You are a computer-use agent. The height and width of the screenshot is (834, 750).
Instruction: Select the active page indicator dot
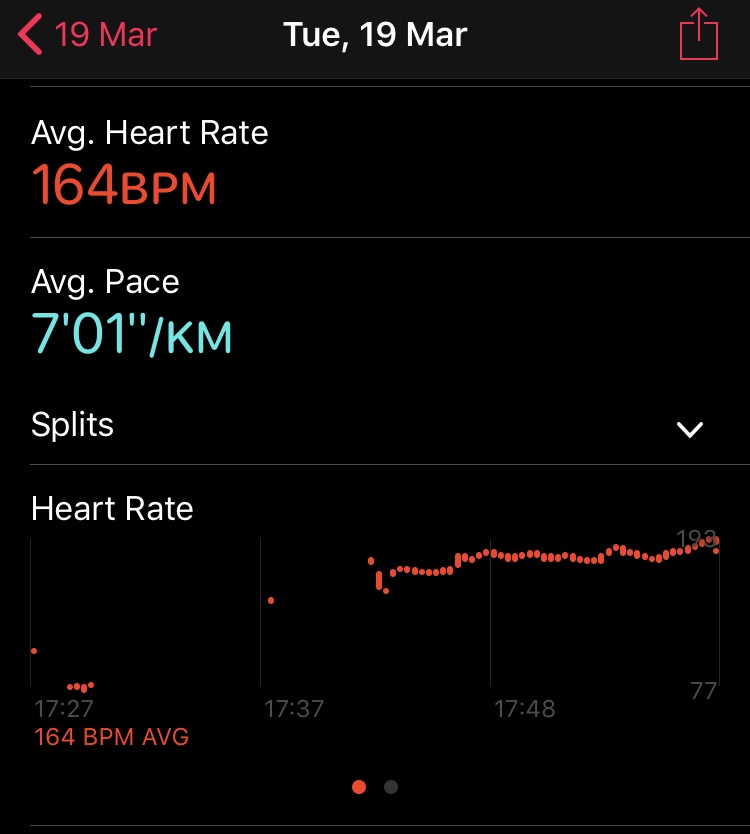point(359,787)
